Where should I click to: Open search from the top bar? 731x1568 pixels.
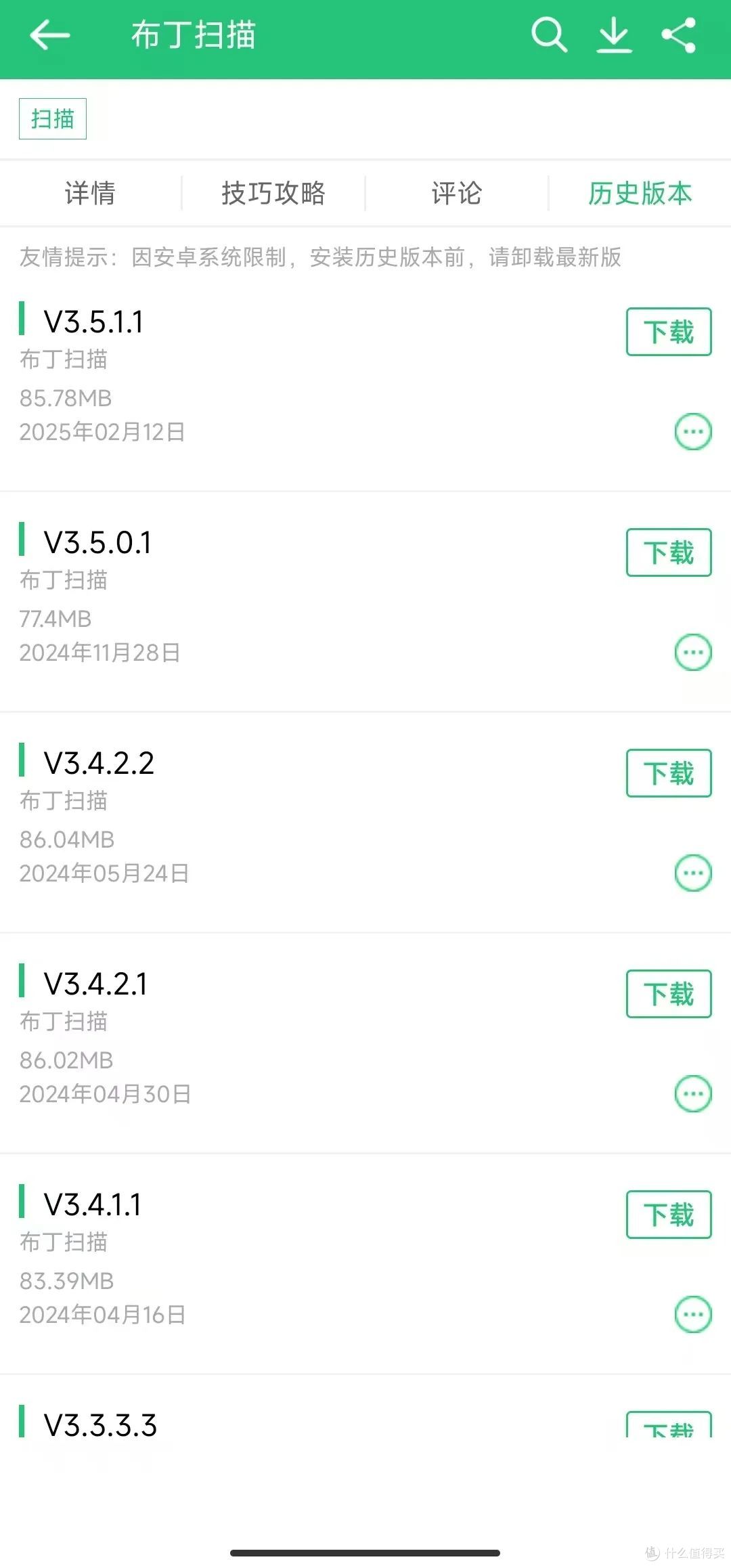[x=548, y=35]
